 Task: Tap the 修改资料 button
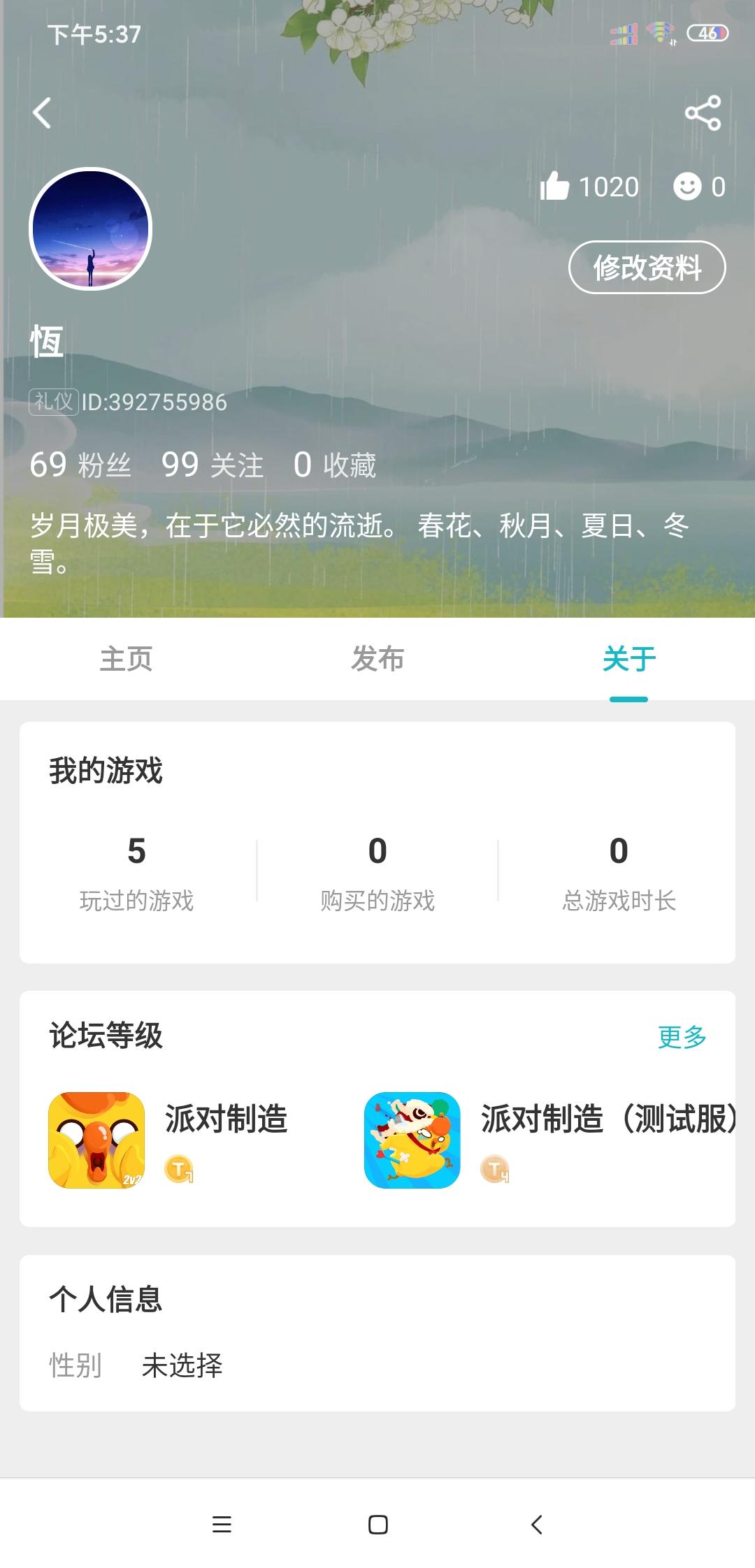click(x=647, y=268)
